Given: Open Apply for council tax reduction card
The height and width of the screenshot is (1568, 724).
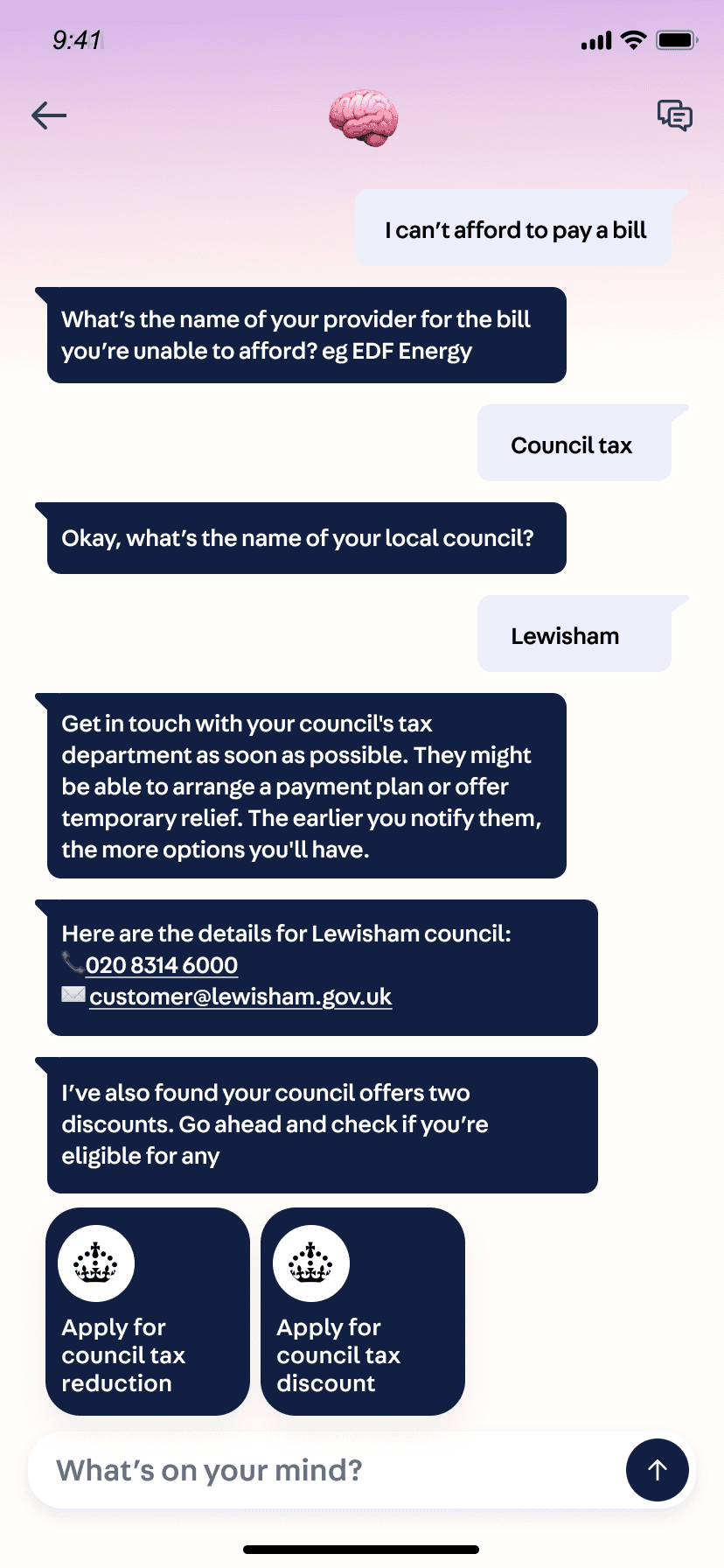Looking at the screenshot, I should pos(148,1311).
